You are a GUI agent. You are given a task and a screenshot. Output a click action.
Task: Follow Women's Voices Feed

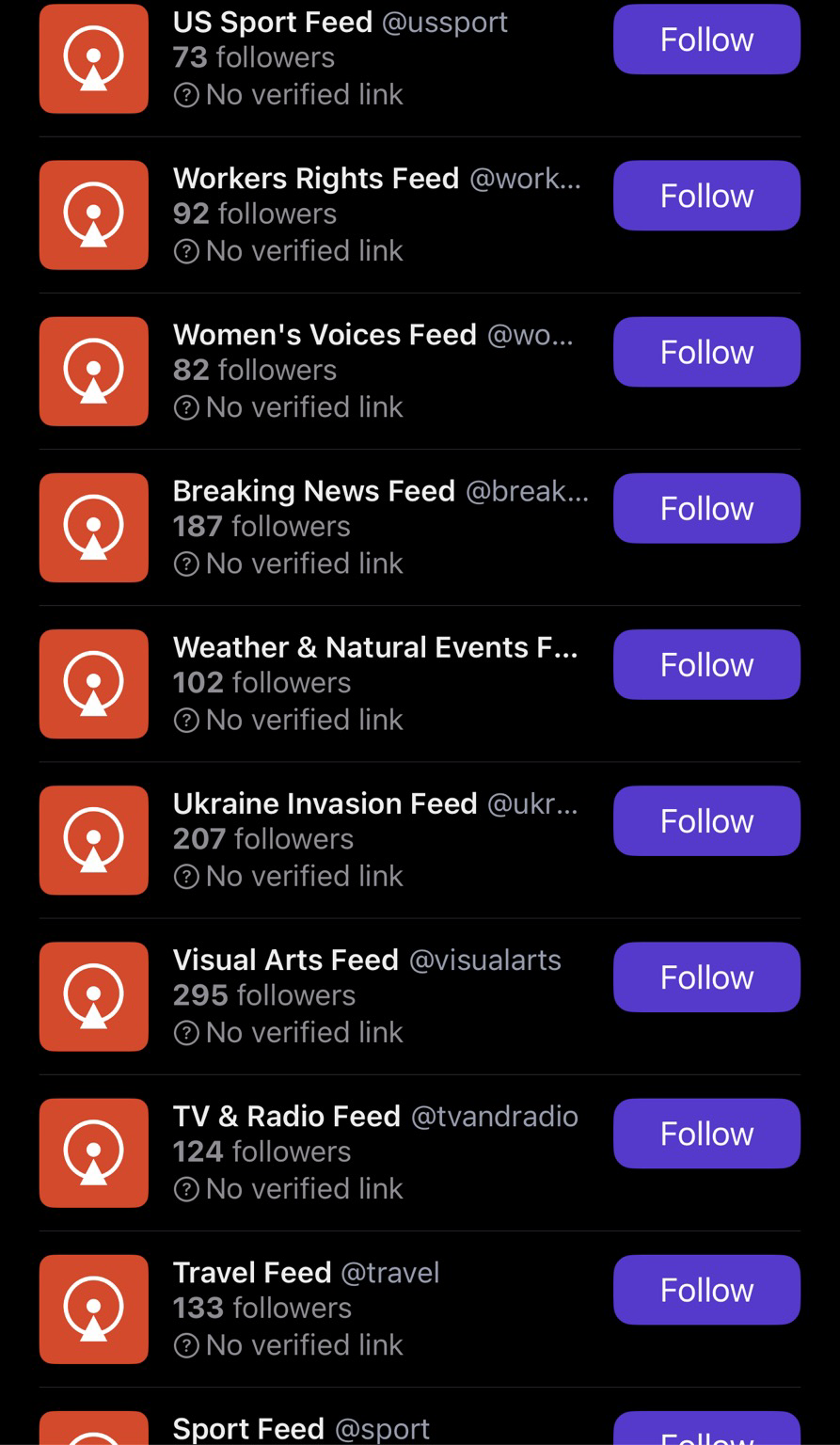pyautogui.click(x=706, y=352)
